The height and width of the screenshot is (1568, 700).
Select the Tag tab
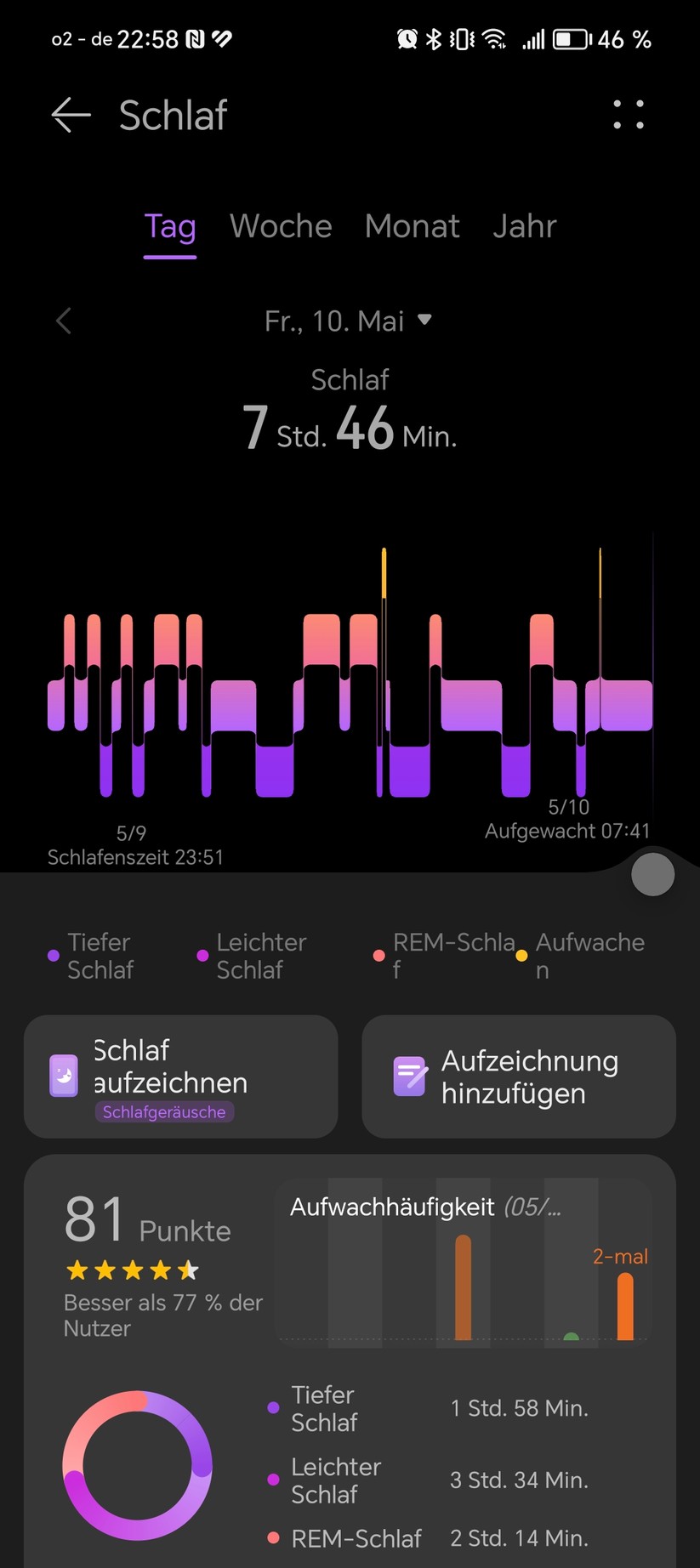170,227
